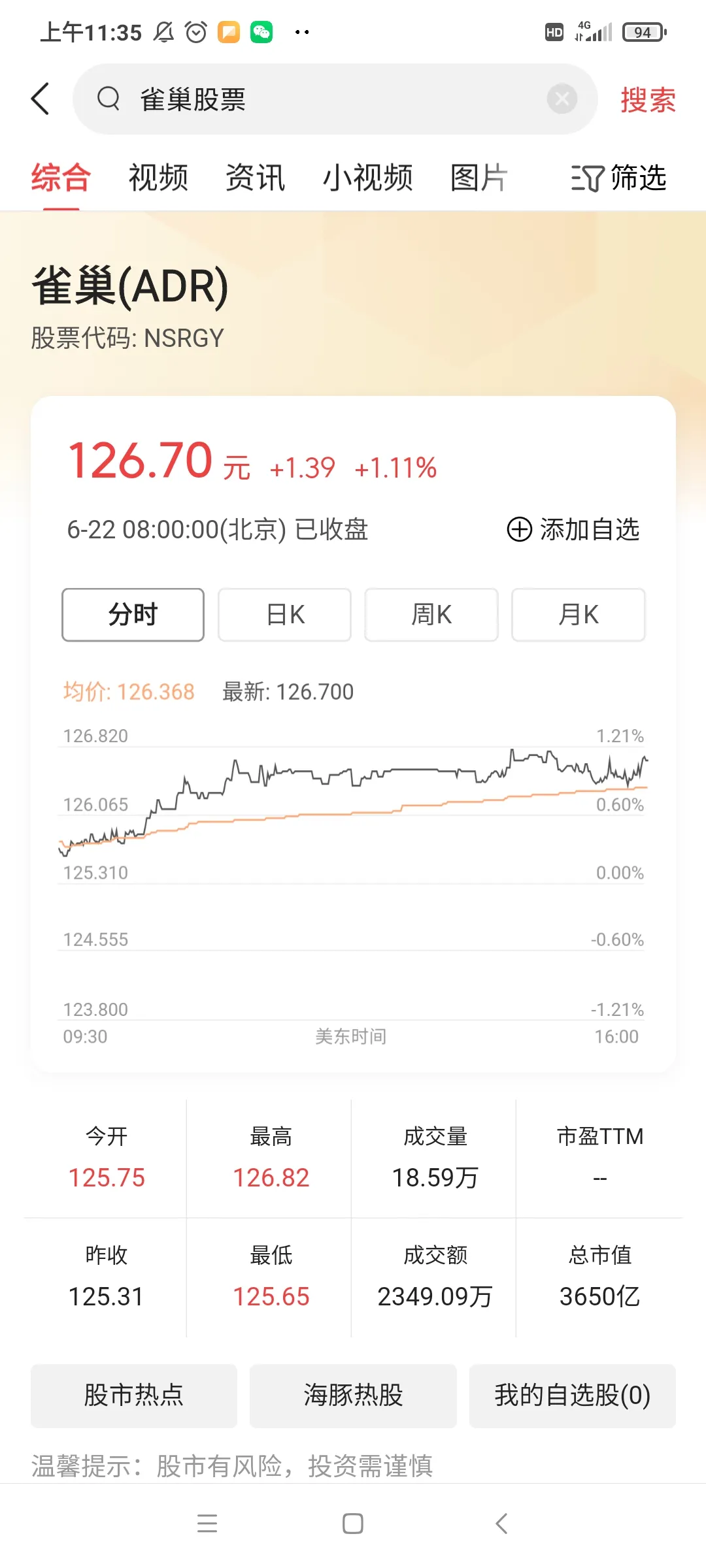View 我的自选股(0)
This screenshot has width=706, height=1568.
point(572,1395)
